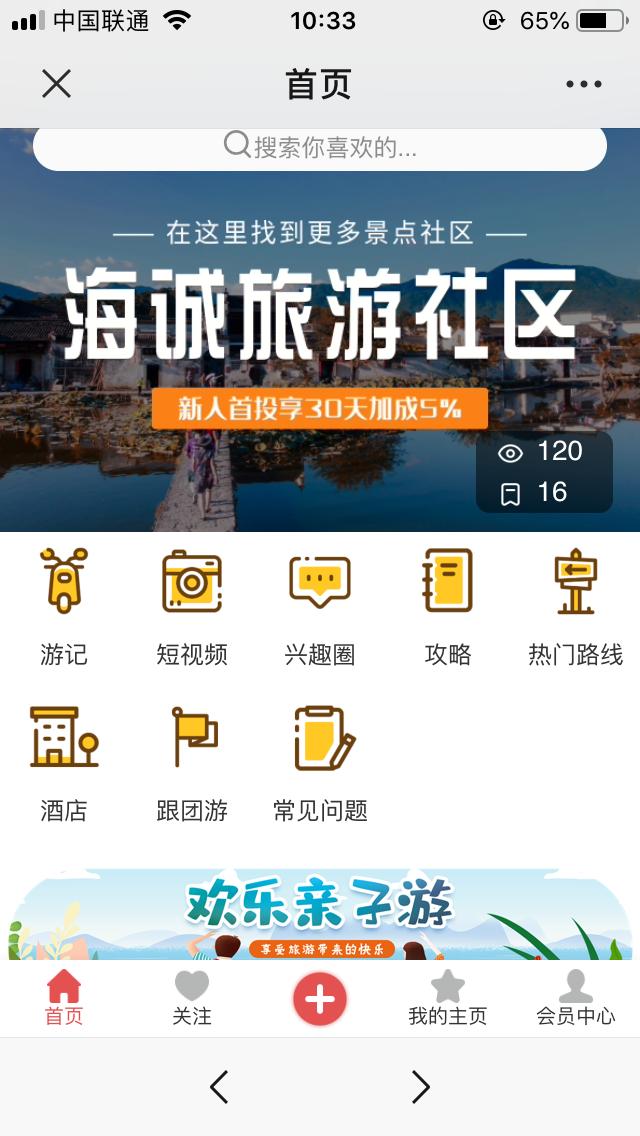Image resolution: width=640 pixels, height=1136 pixels.
Task: Open 常见问题 FAQ
Action: (x=320, y=762)
